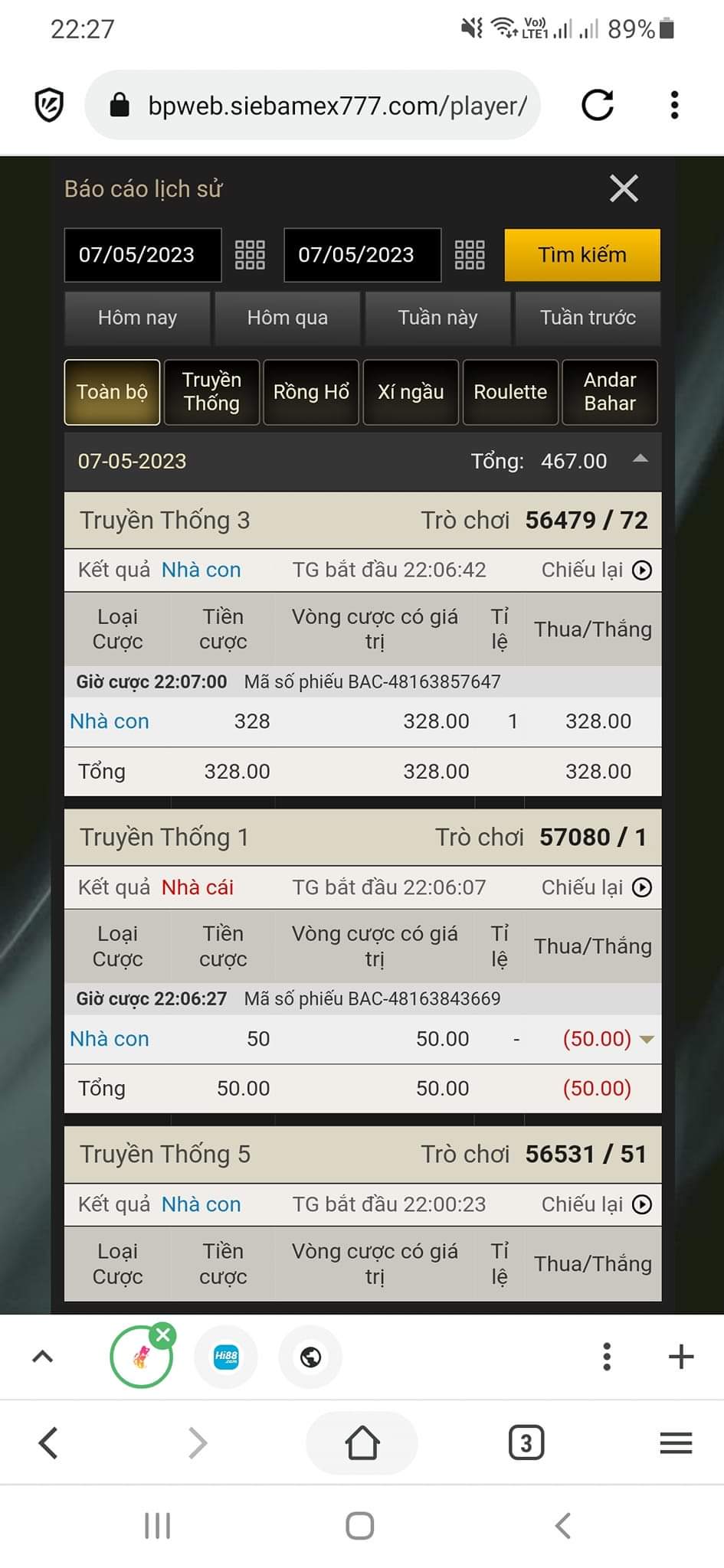This screenshot has width=724, height=1568.
Task: View the Andar Bahar tab
Action: (x=610, y=392)
